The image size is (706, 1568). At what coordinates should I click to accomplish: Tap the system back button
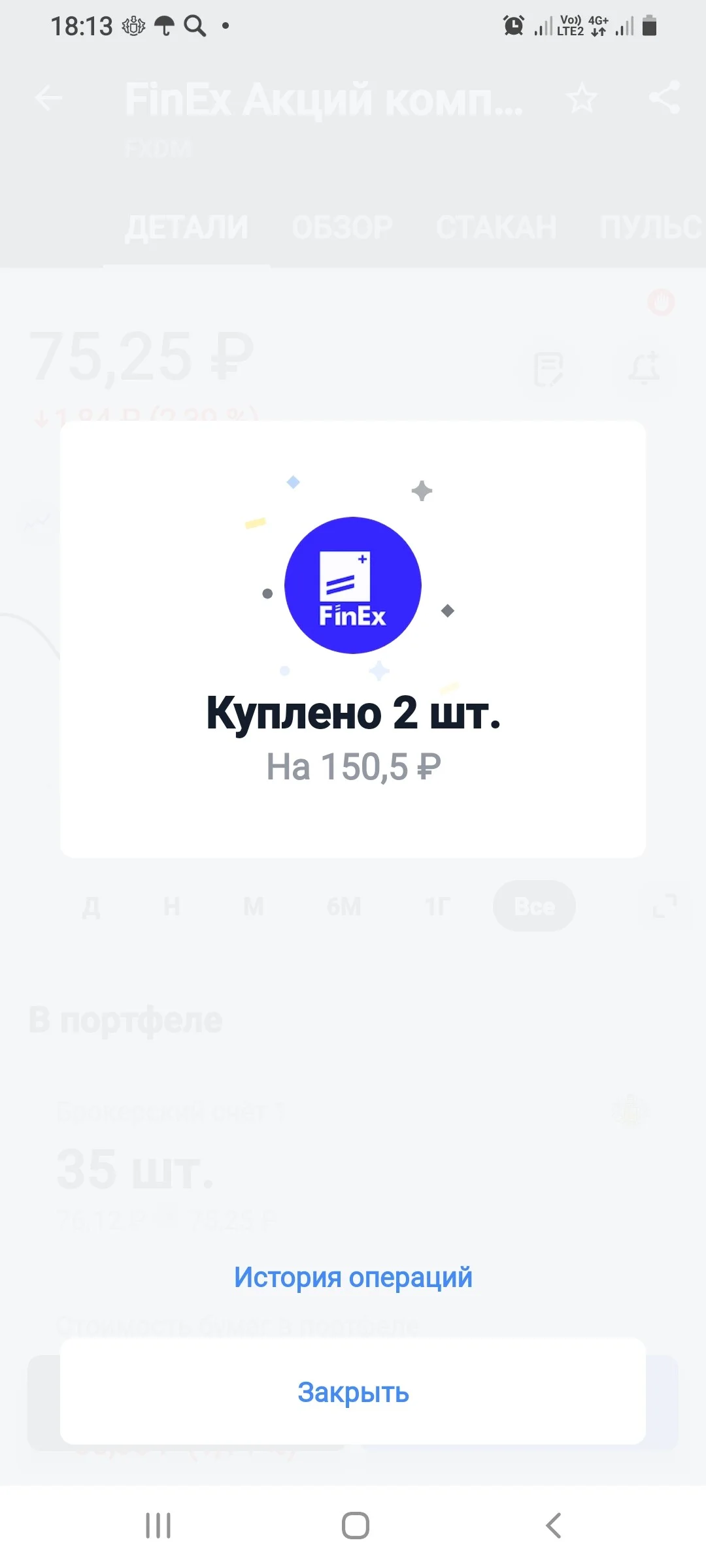click(553, 1526)
